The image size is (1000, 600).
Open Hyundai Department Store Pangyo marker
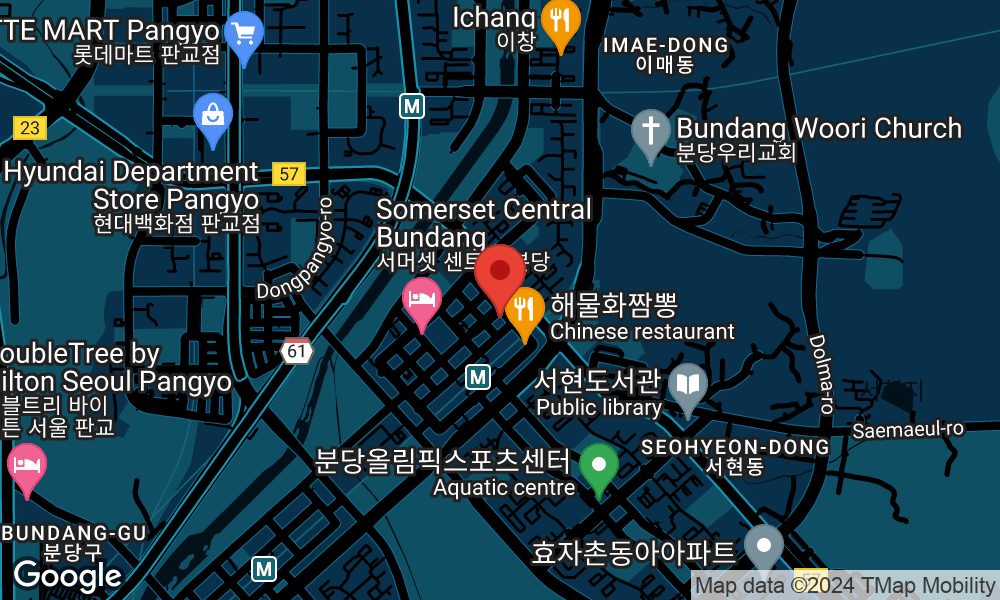[x=213, y=115]
